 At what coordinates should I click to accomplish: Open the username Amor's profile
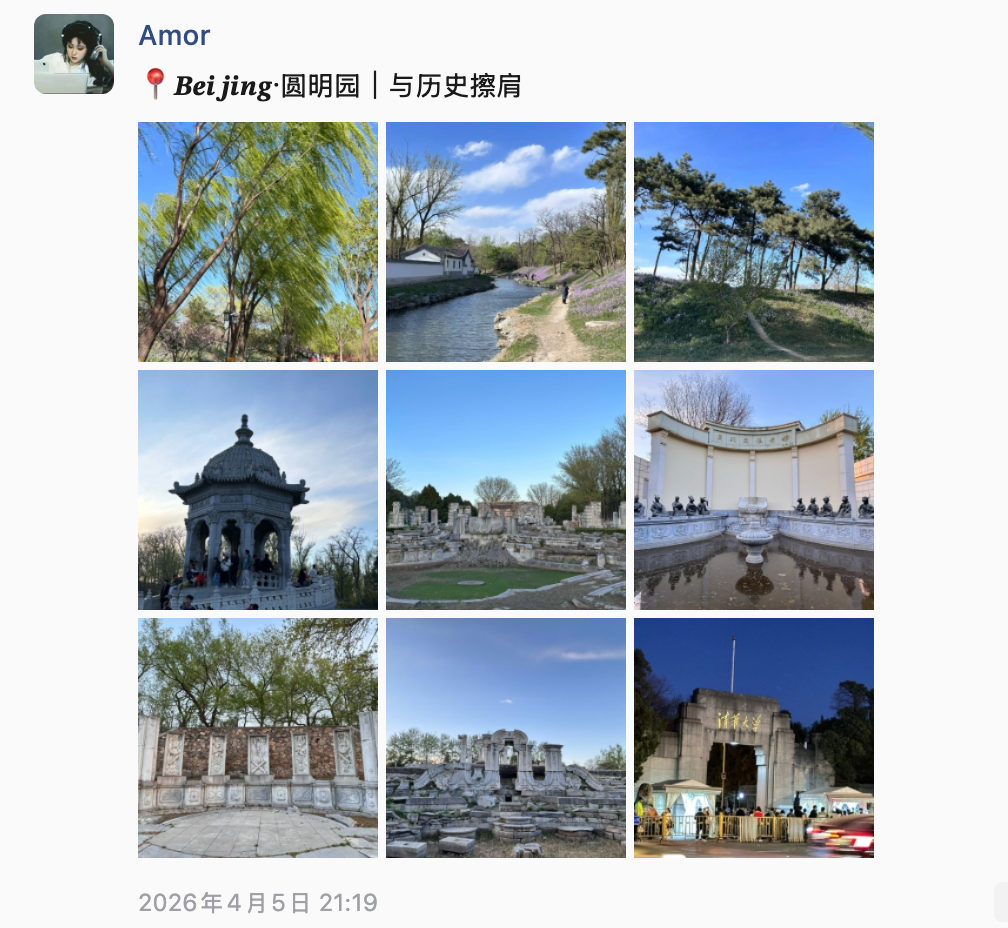tap(174, 35)
